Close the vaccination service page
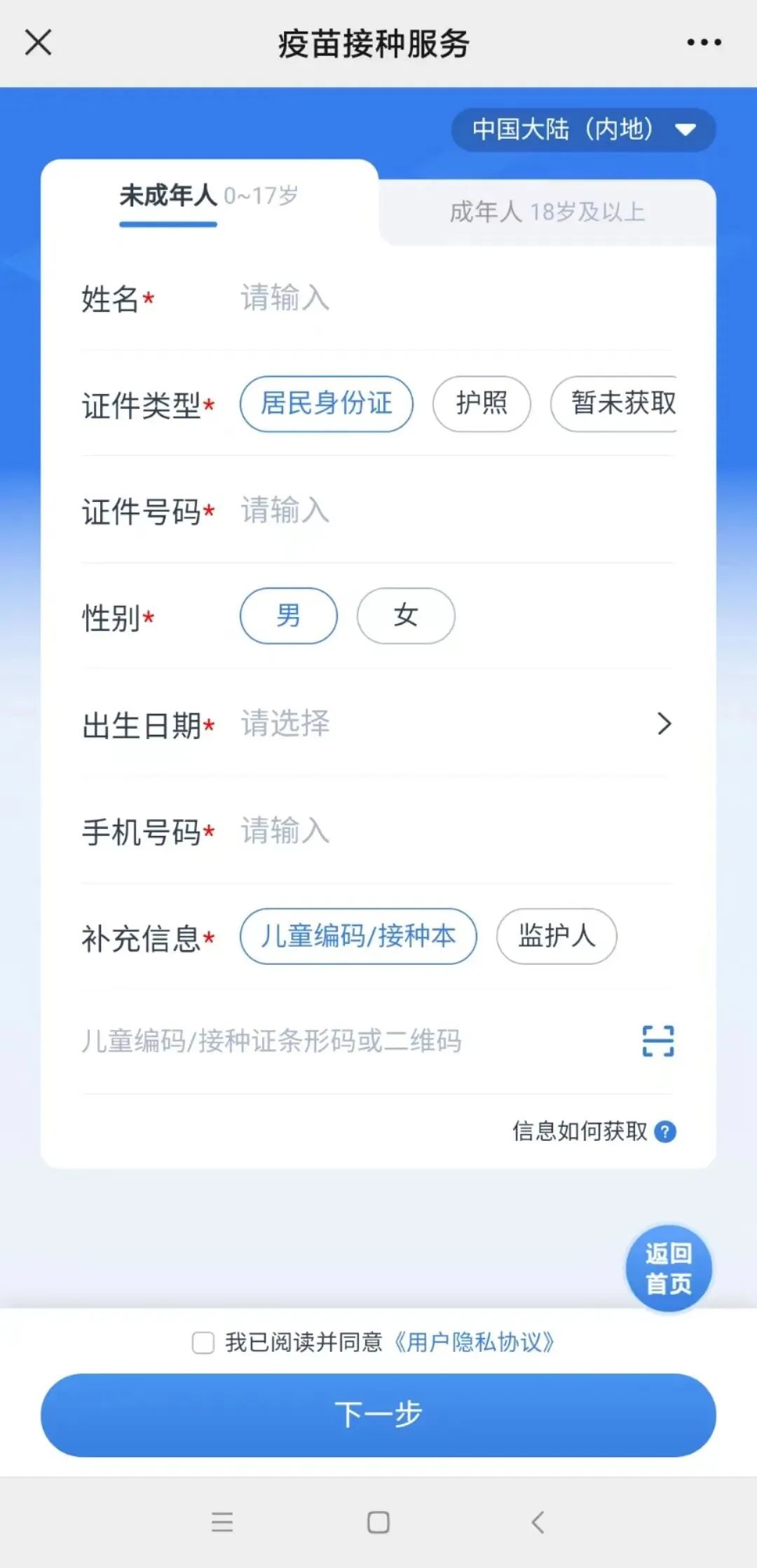This screenshot has width=757, height=1568. tap(39, 43)
